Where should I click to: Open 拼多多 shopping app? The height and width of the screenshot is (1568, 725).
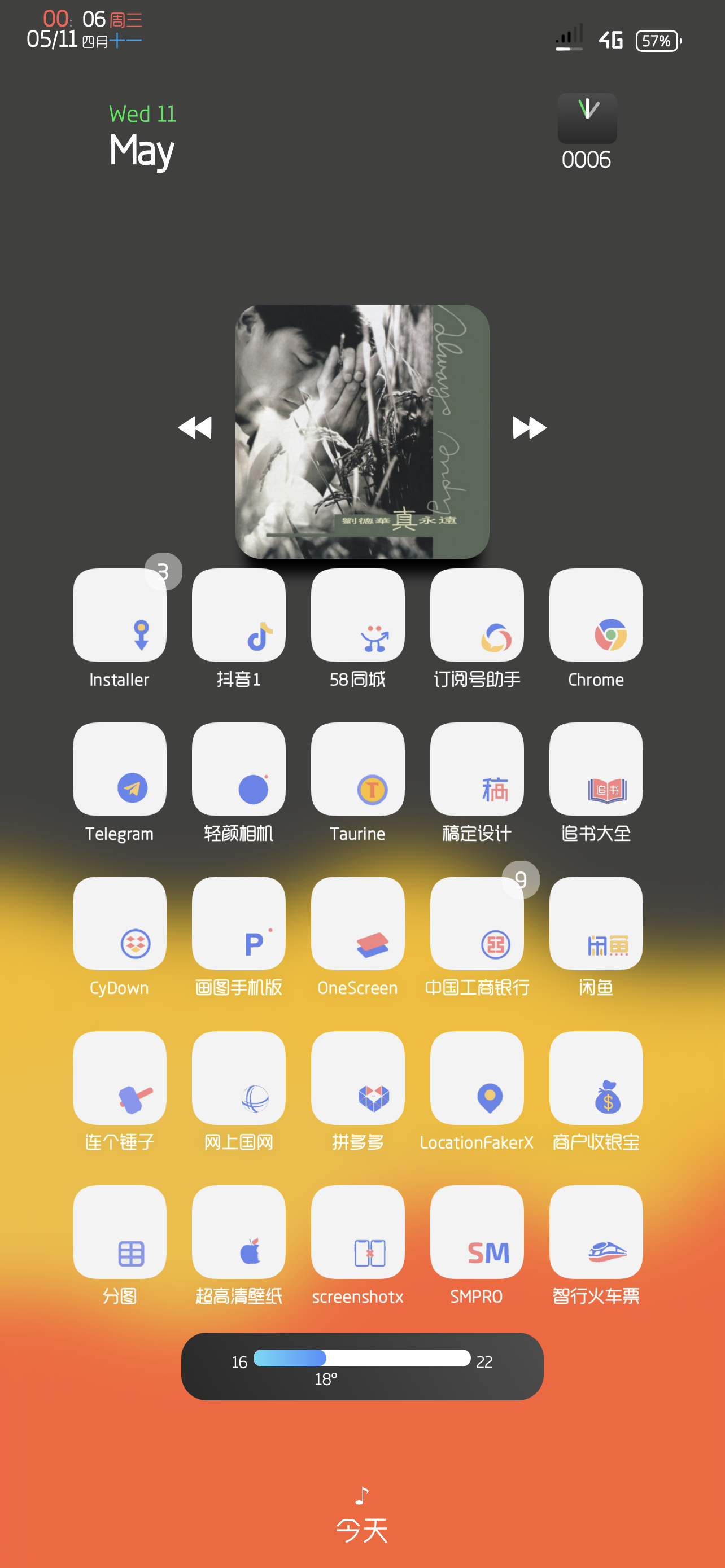[357, 1078]
